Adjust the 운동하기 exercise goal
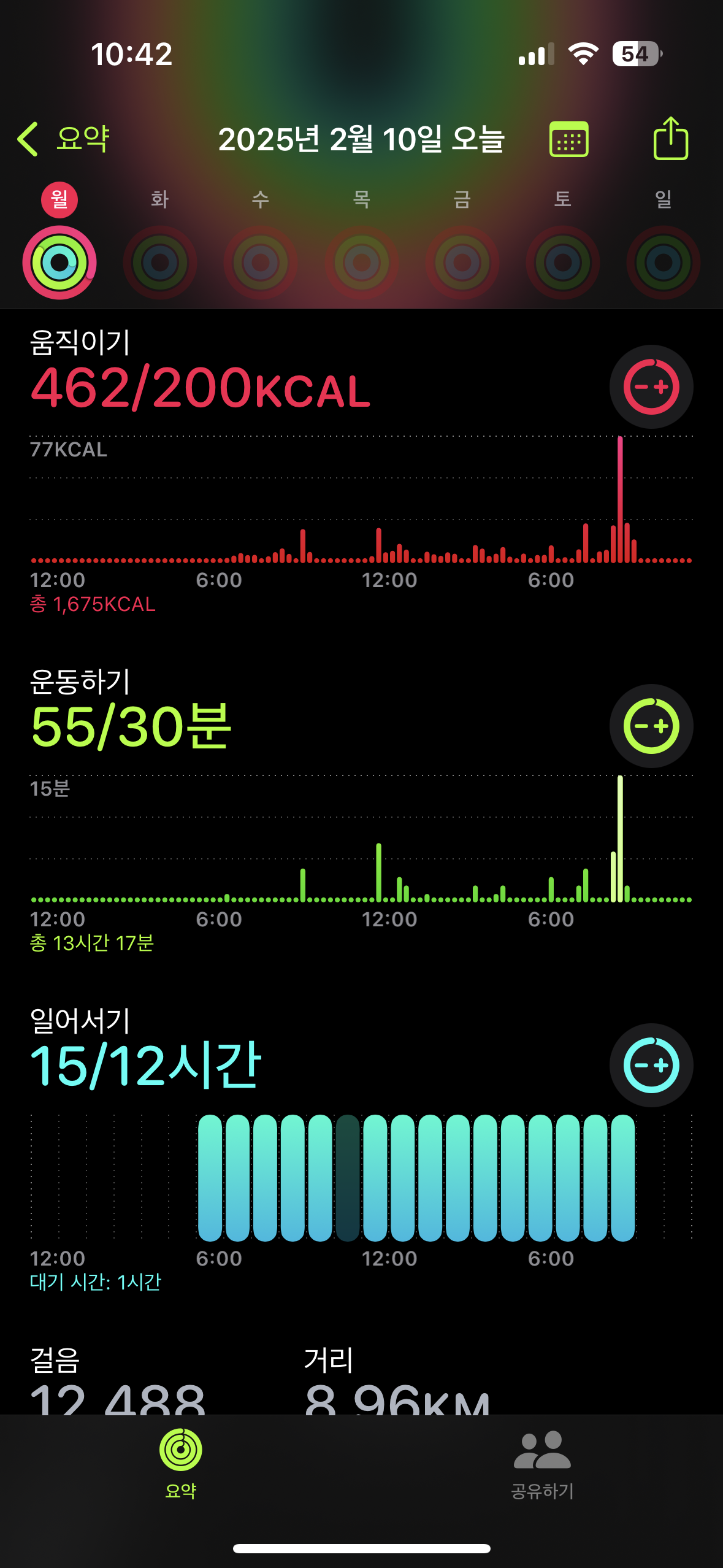723x1568 pixels. (x=651, y=726)
